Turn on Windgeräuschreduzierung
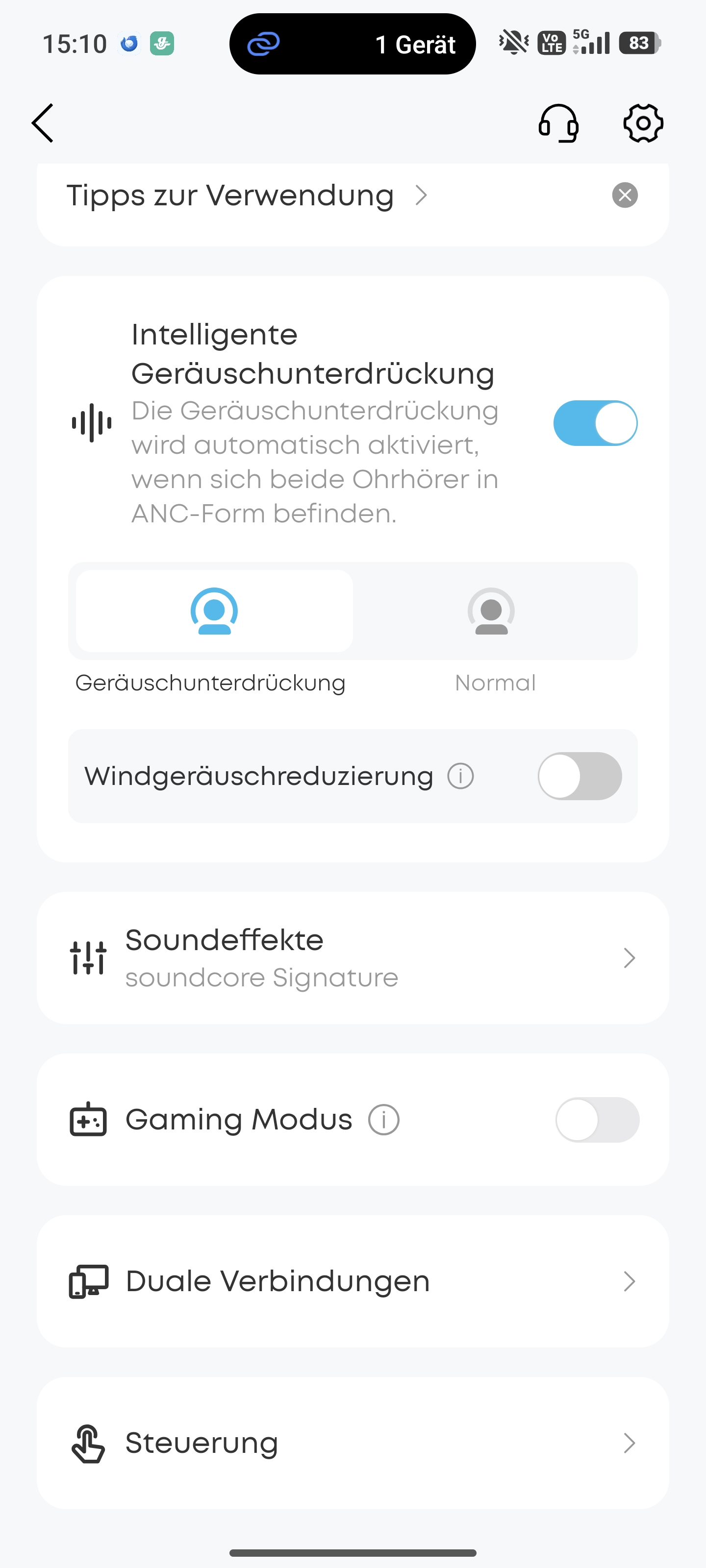The width and height of the screenshot is (706, 1568). coord(580,776)
